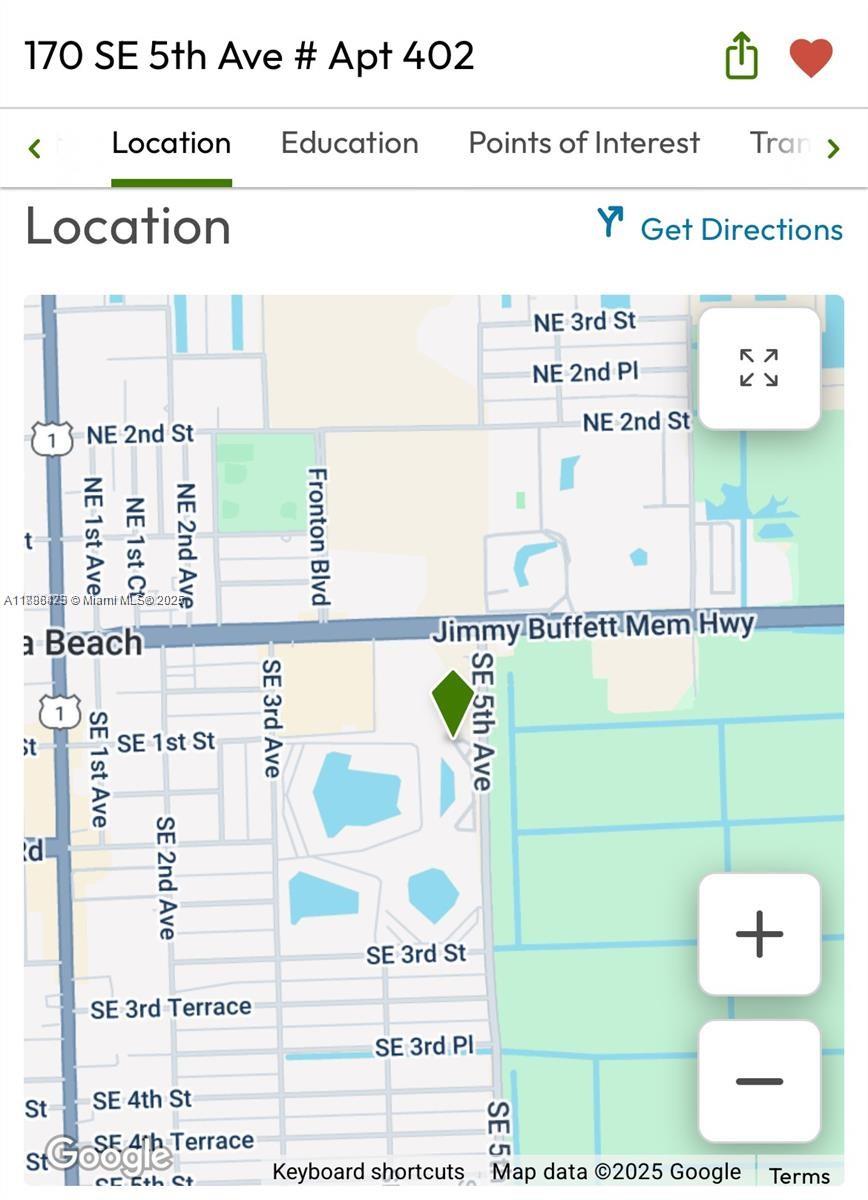Get Directions to this address
This screenshot has width=868, height=1200.
coord(720,227)
